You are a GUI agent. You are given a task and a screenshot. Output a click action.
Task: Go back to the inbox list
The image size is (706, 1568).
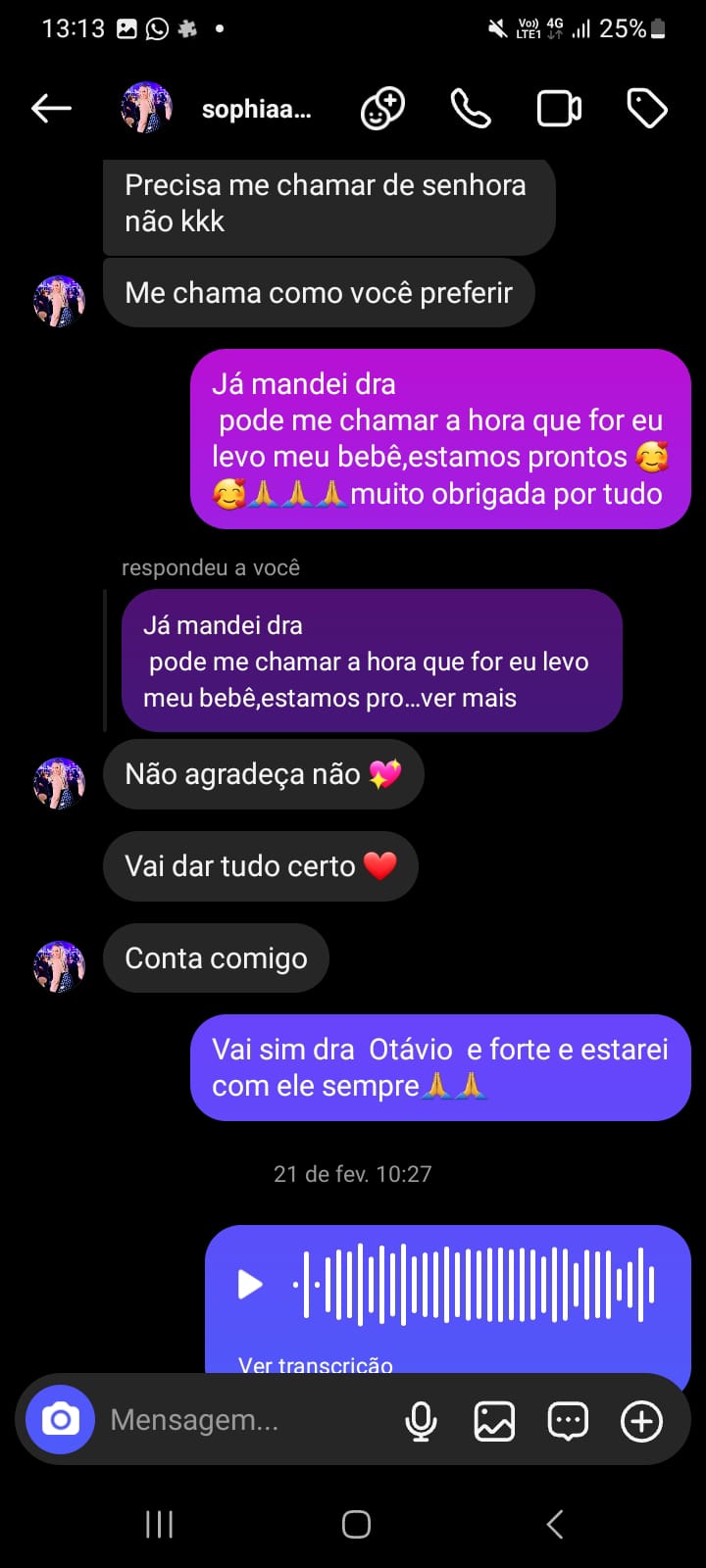point(51,109)
